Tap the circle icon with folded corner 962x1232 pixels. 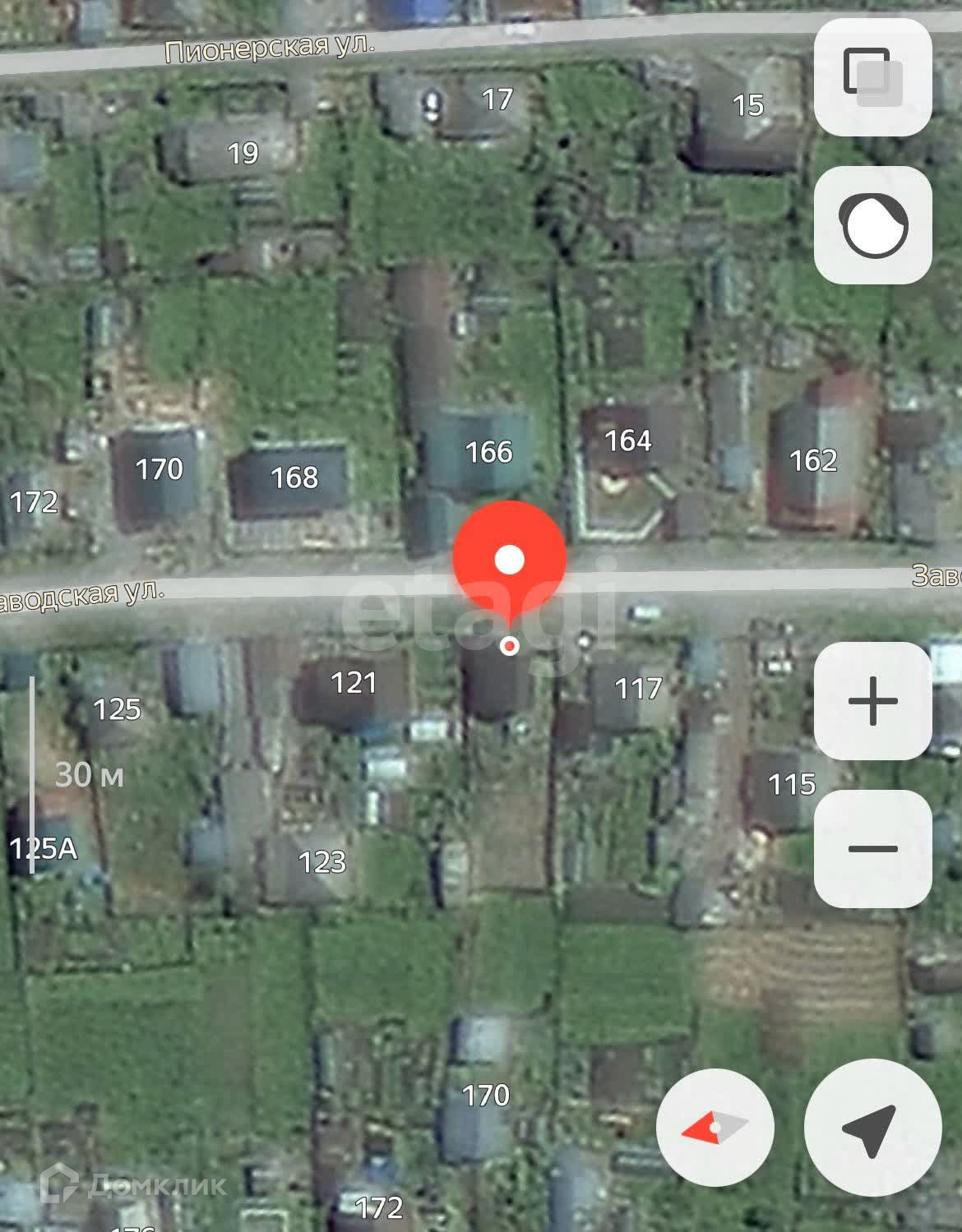tap(872, 225)
